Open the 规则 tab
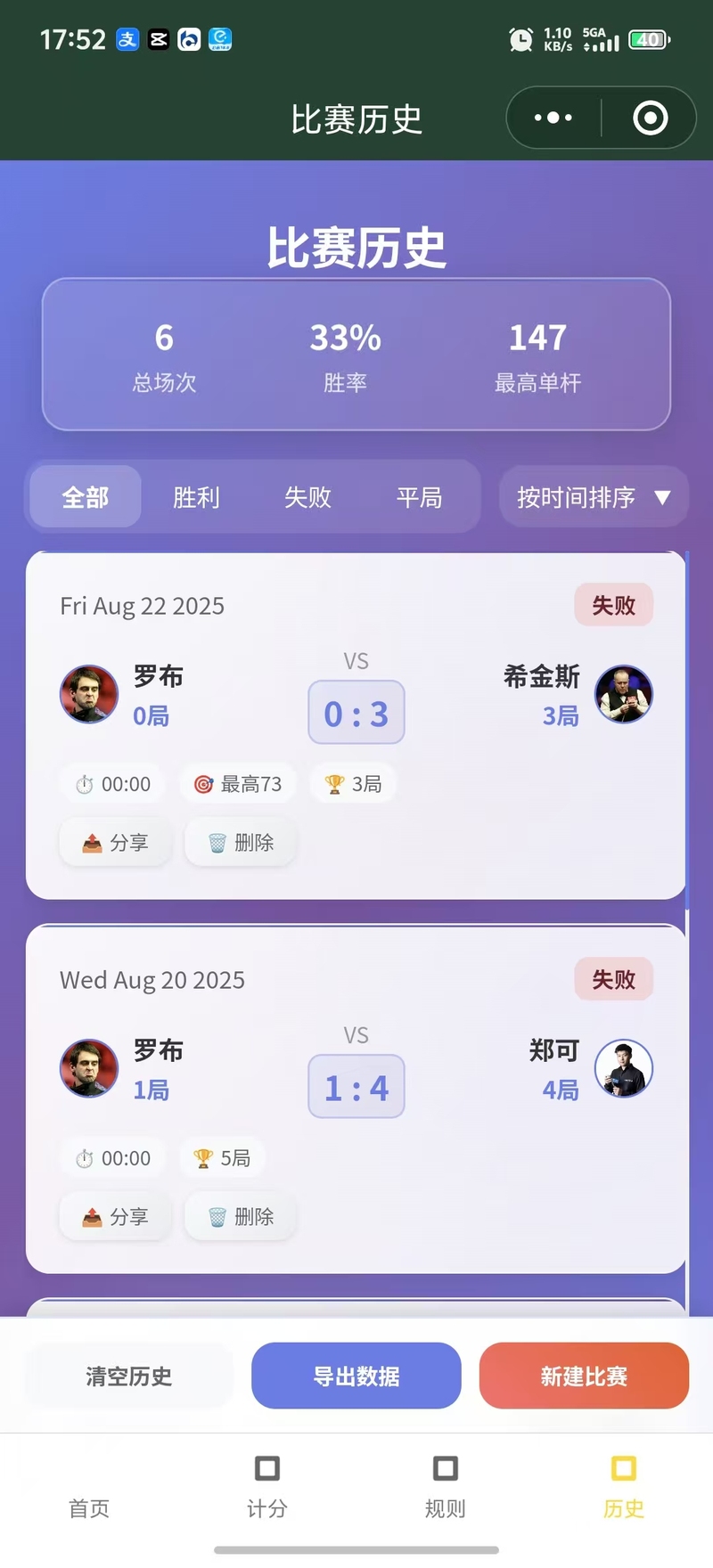This screenshot has height=1568, width=713. pos(446,1488)
